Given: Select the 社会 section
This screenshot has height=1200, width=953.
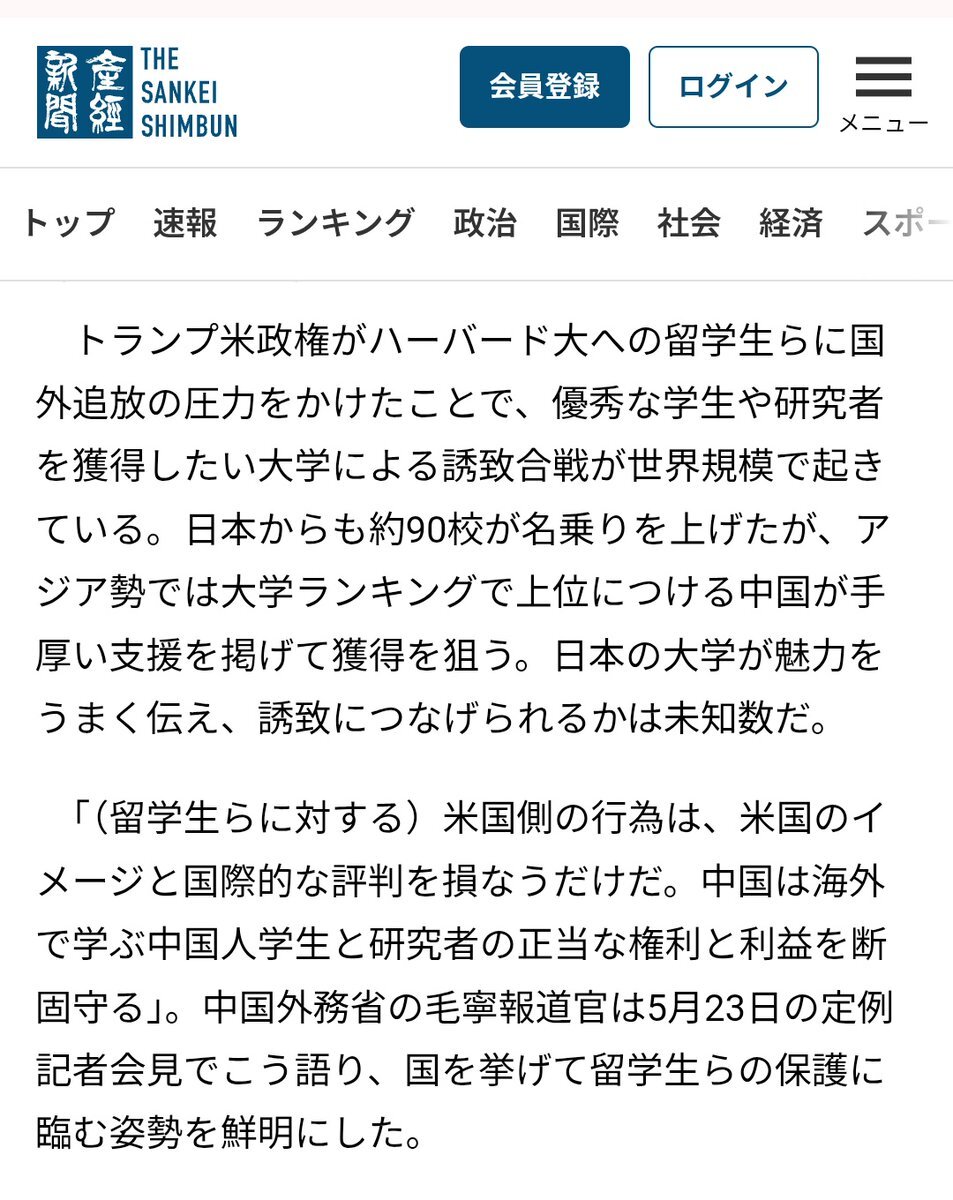Looking at the screenshot, I should (x=689, y=222).
